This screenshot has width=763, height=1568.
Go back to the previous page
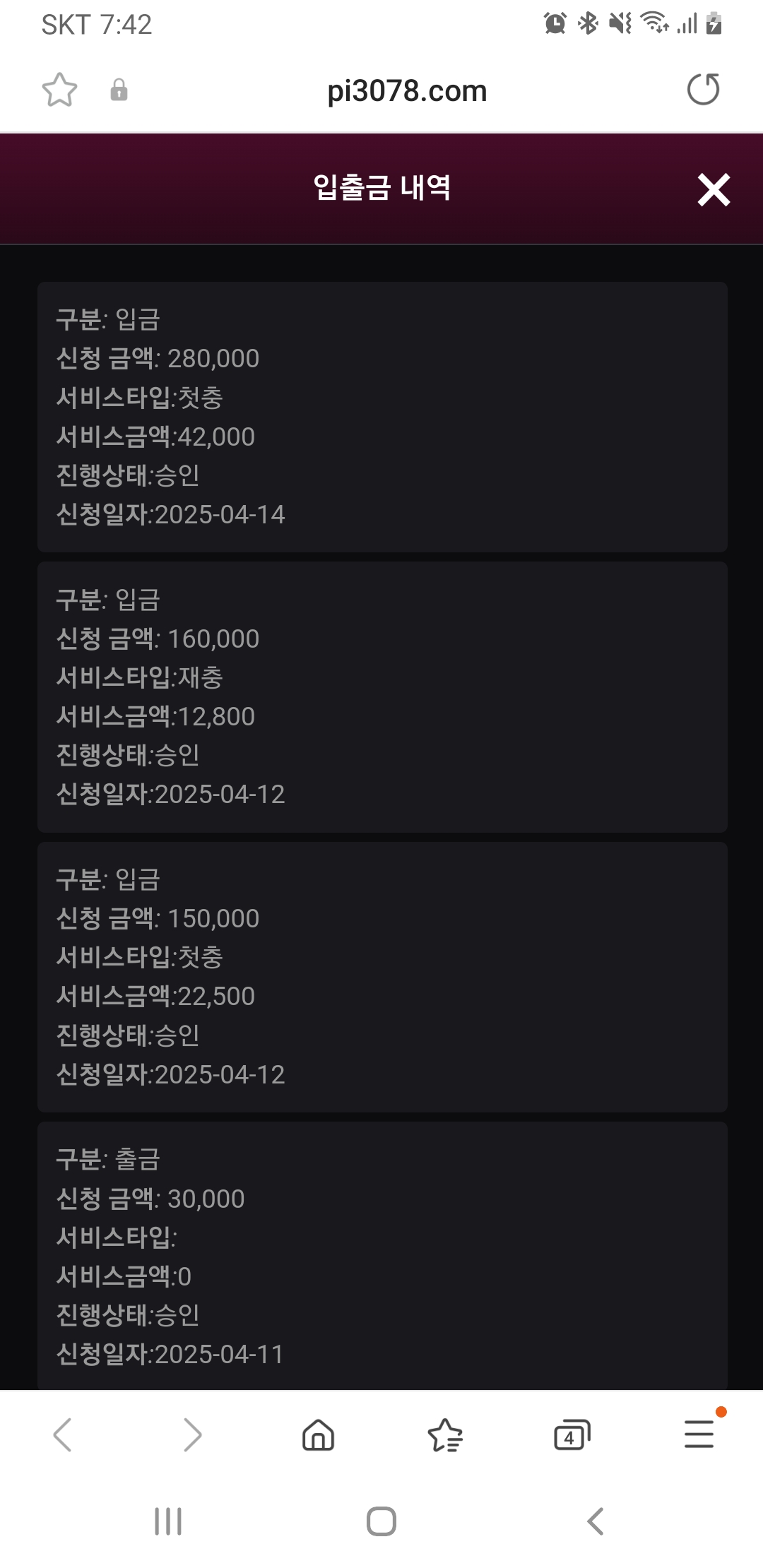[63, 1435]
